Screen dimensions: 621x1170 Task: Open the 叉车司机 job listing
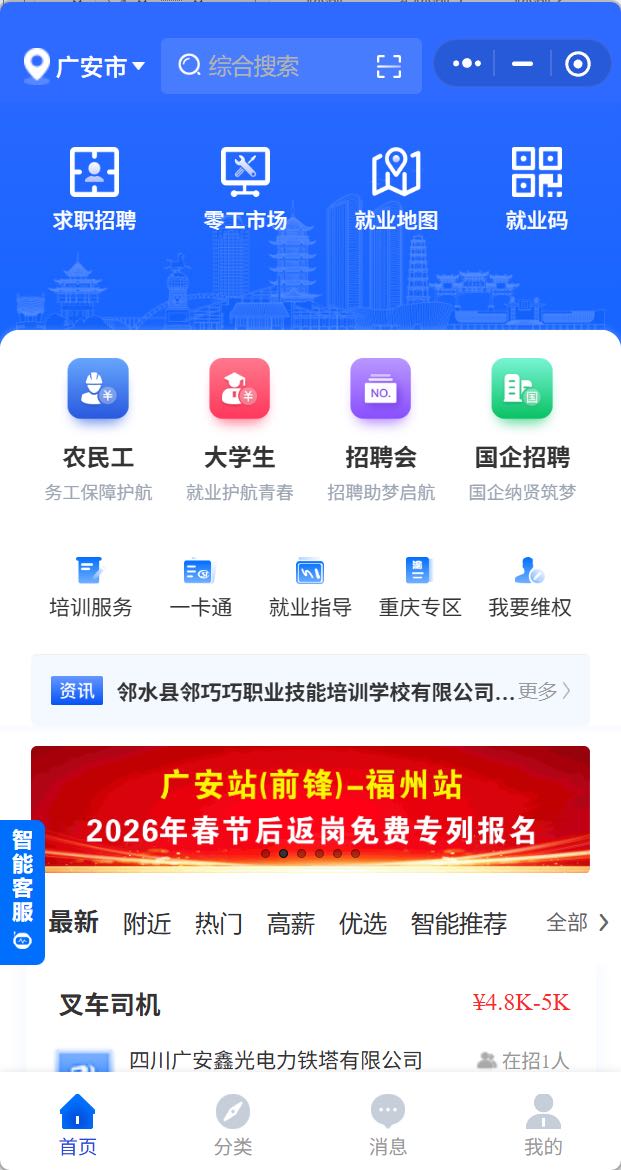(110, 1005)
